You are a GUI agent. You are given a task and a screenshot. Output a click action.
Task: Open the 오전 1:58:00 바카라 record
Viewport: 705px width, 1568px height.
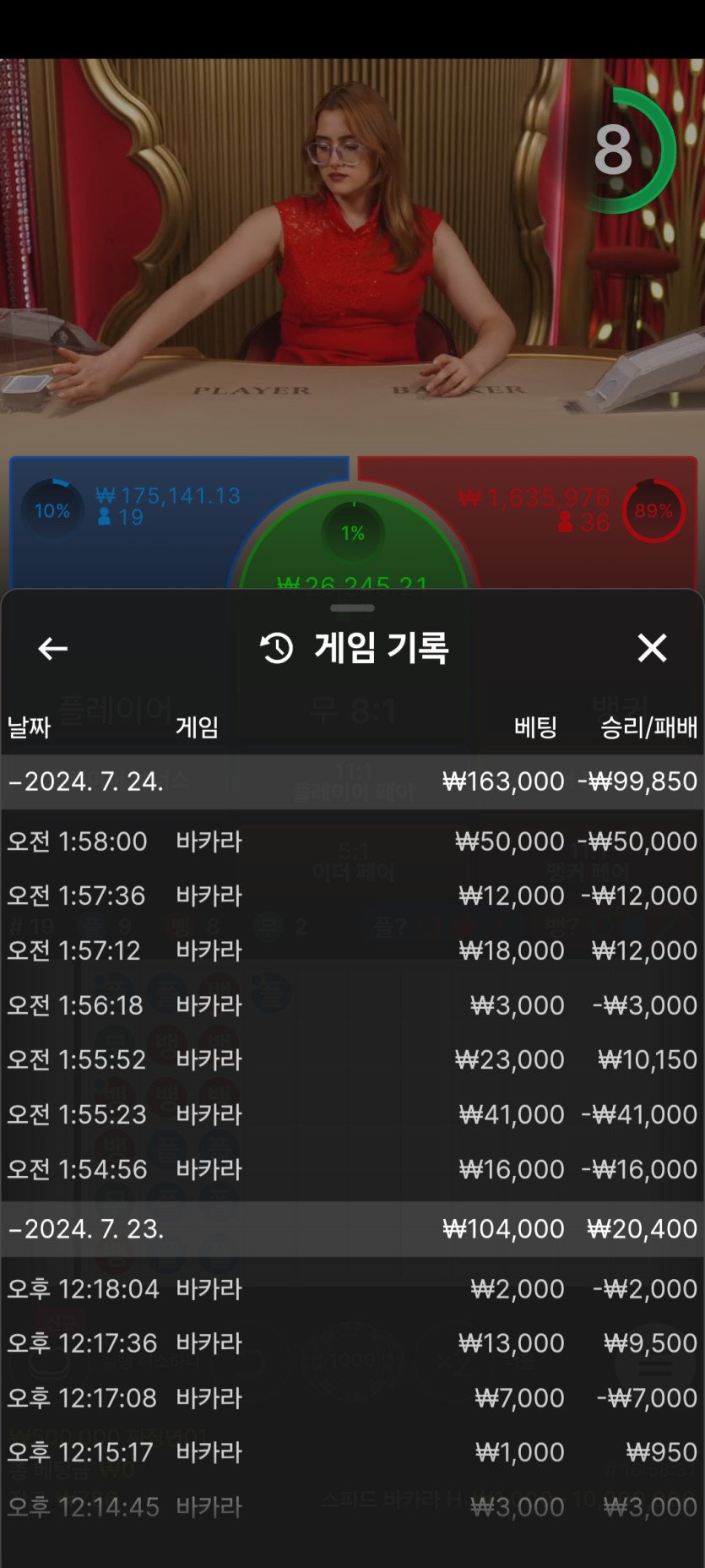(352, 841)
